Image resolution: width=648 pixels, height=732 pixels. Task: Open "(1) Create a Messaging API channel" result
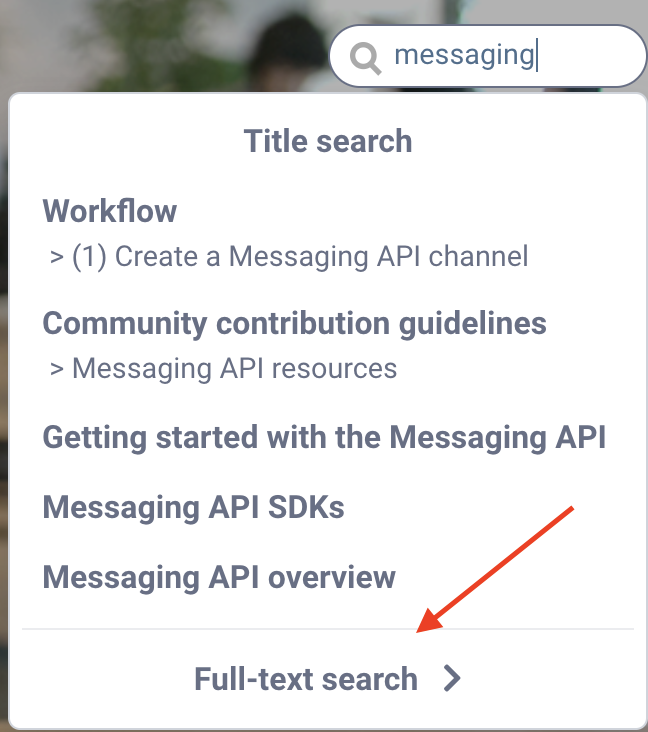(298, 257)
